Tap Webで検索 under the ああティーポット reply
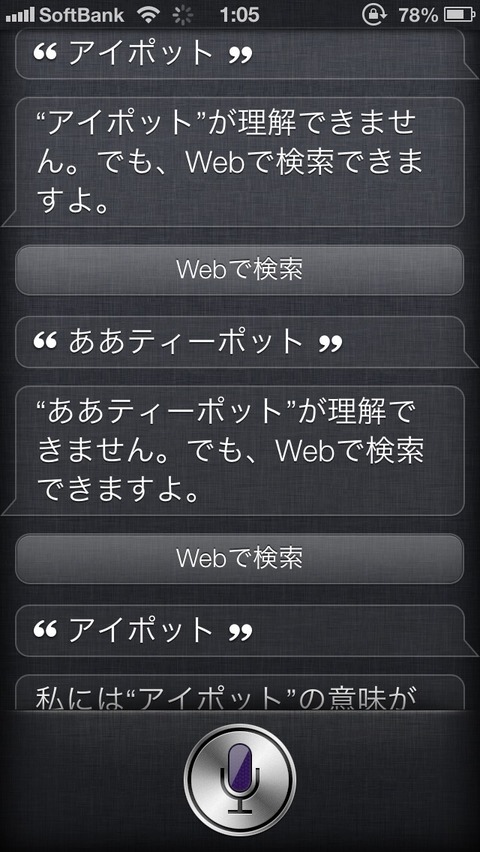The width and height of the screenshot is (480, 852). (x=239, y=558)
